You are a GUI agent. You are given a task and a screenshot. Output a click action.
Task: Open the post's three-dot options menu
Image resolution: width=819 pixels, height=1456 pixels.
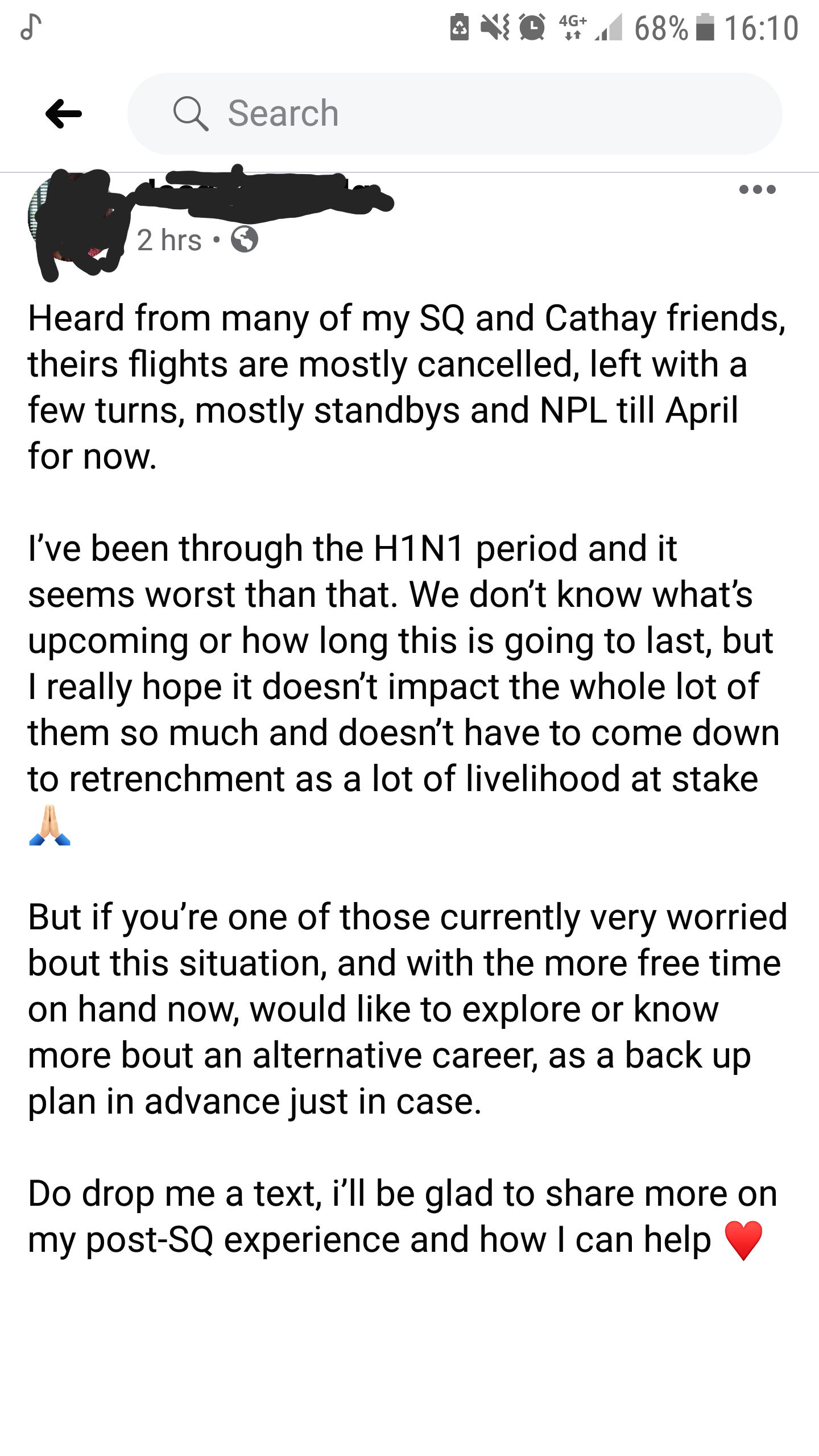pyautogui.click(x=757, y=190)
